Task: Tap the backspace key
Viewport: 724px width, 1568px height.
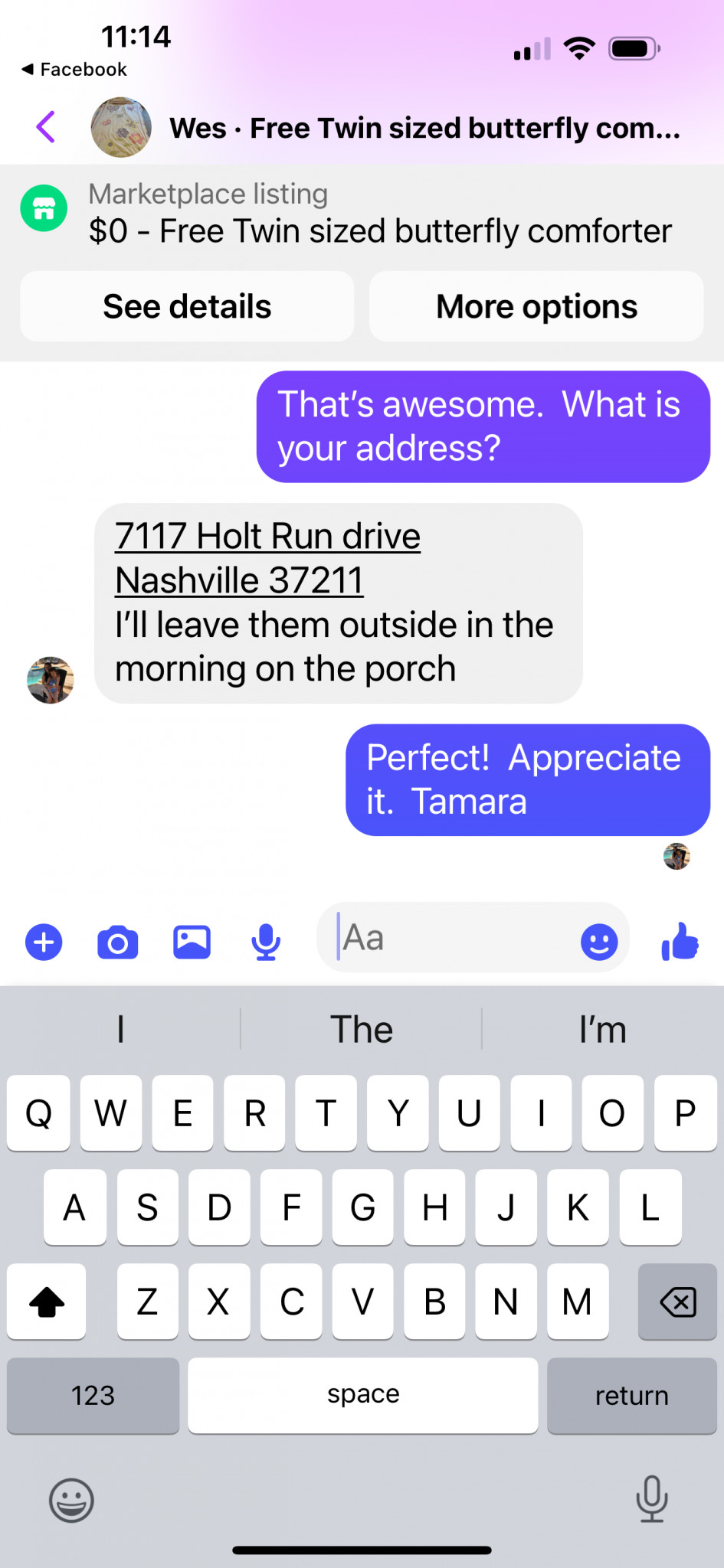Action: point(677,1302)
